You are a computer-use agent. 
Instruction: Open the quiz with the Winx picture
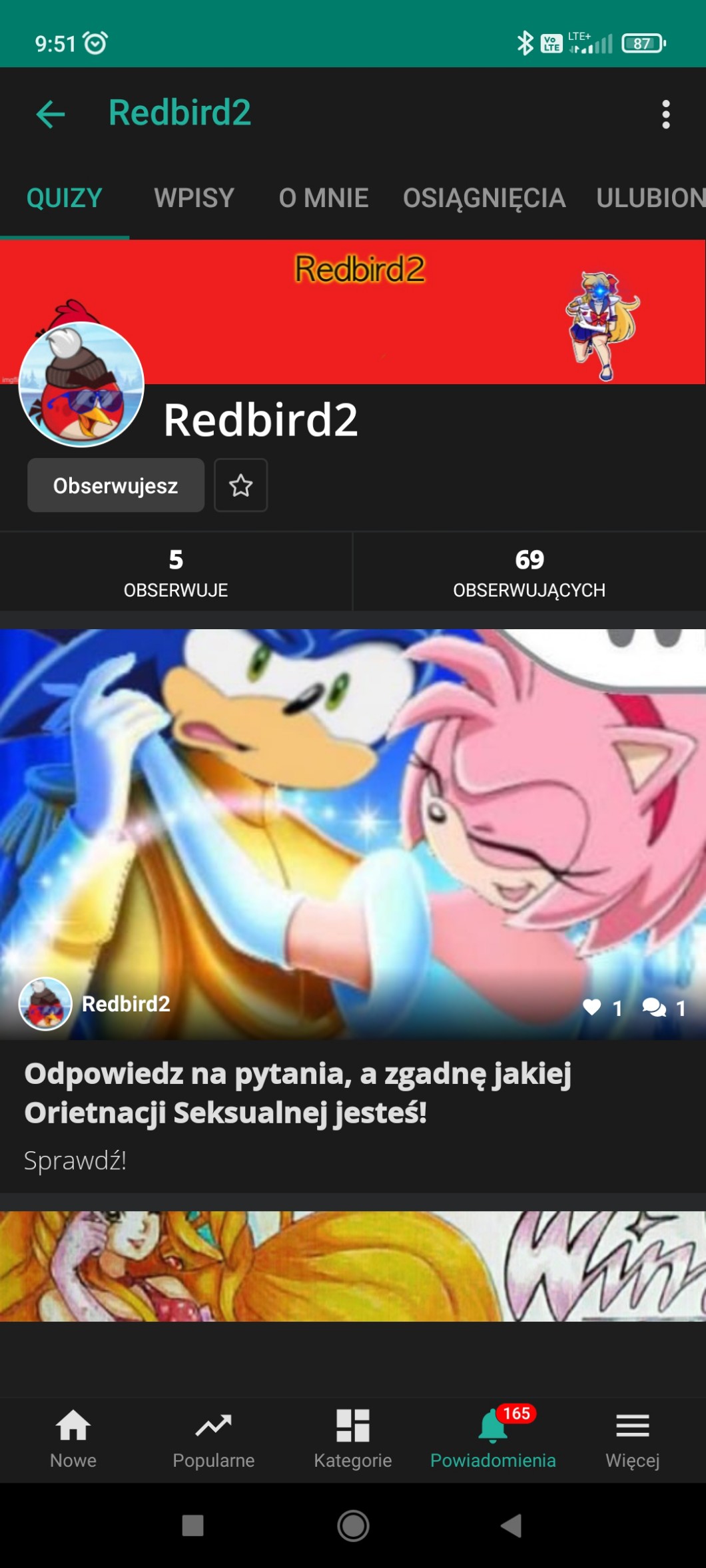coord(353,1266)
